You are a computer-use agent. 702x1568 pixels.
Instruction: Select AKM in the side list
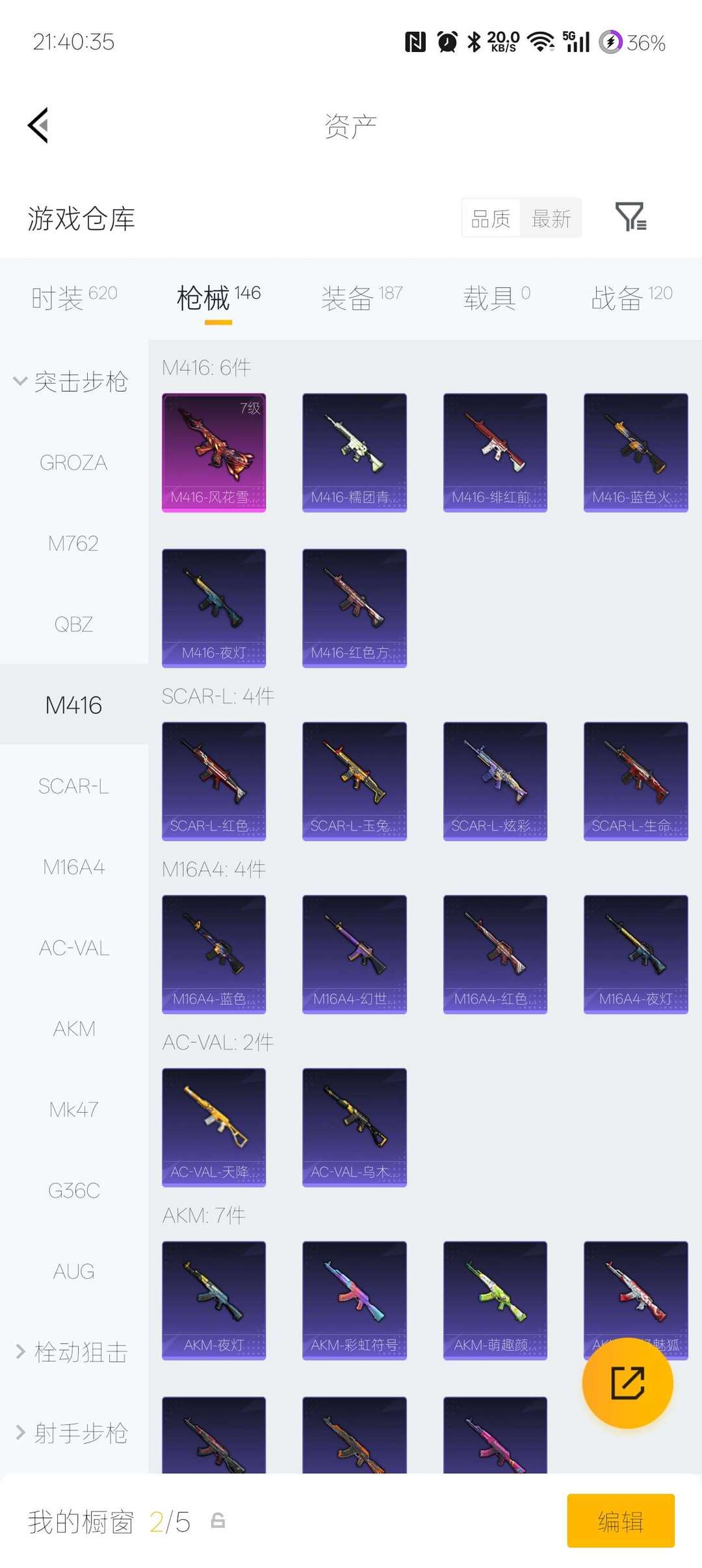pyautogui.click(x=74, y=1029)
